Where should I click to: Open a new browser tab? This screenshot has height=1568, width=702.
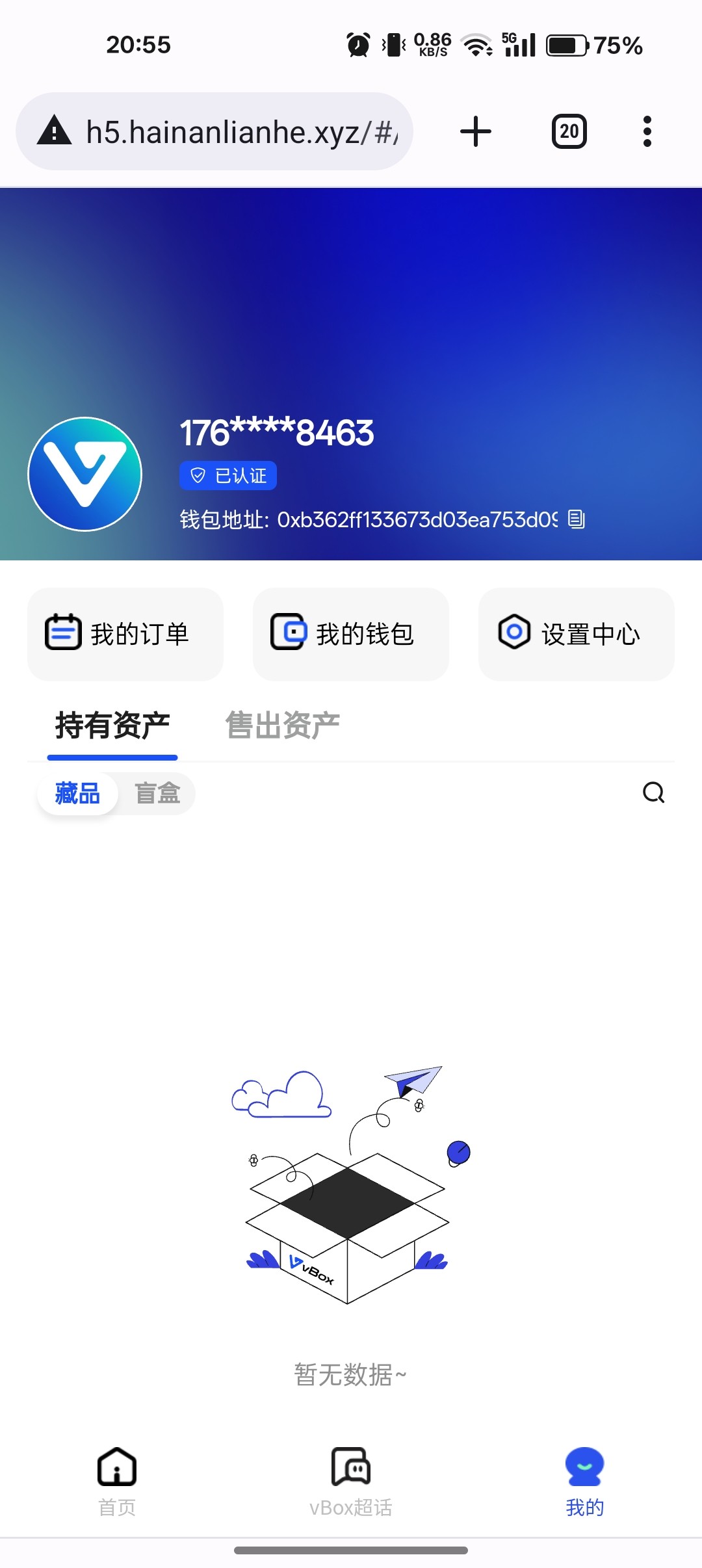point(476,131)
